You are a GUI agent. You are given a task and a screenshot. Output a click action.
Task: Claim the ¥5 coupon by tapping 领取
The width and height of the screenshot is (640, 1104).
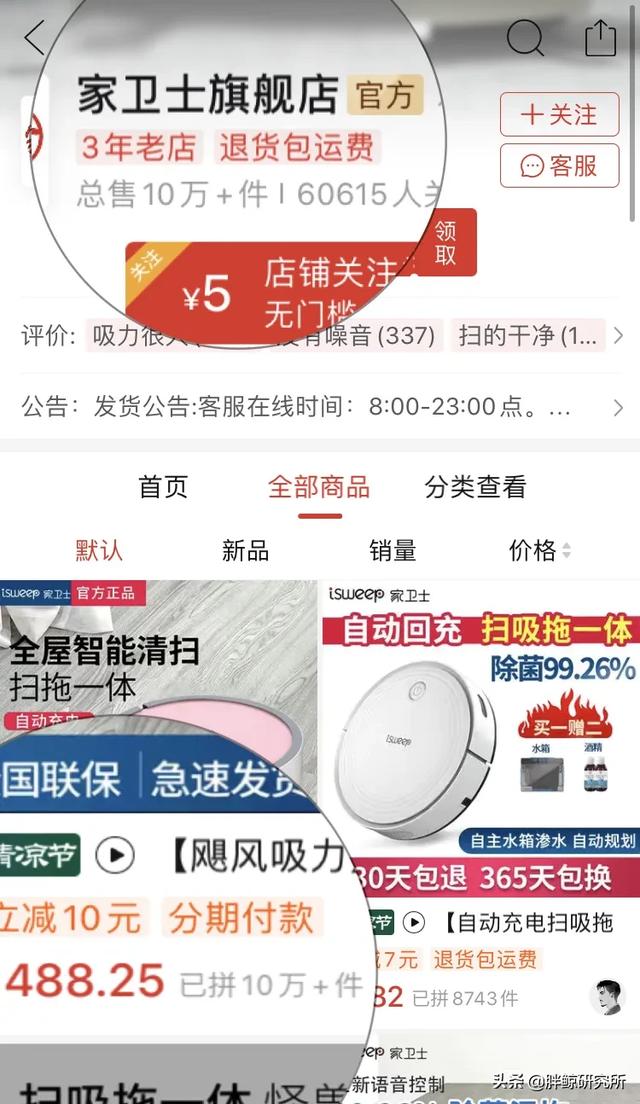tap(446, 242)
